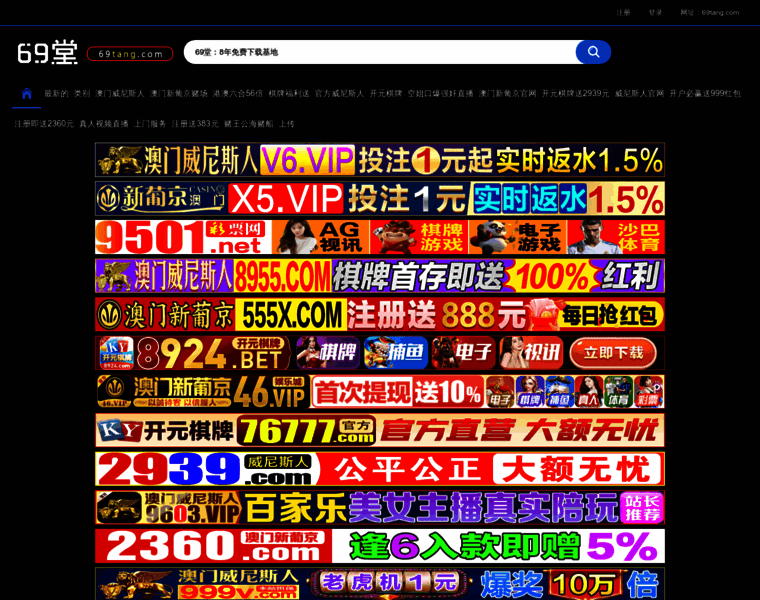Open the 8924.BET 立即下载 banner
This screenshot has height=600, width=760.
379,353
